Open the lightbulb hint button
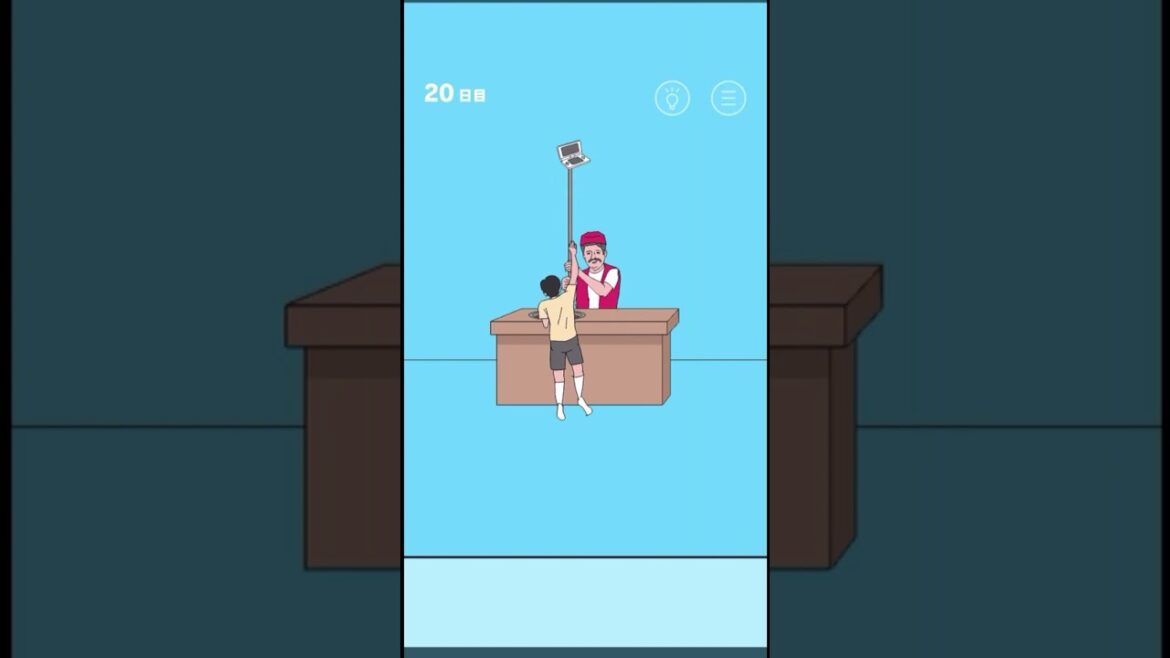Screen dimensions: 1170x658 coord(672,98)
